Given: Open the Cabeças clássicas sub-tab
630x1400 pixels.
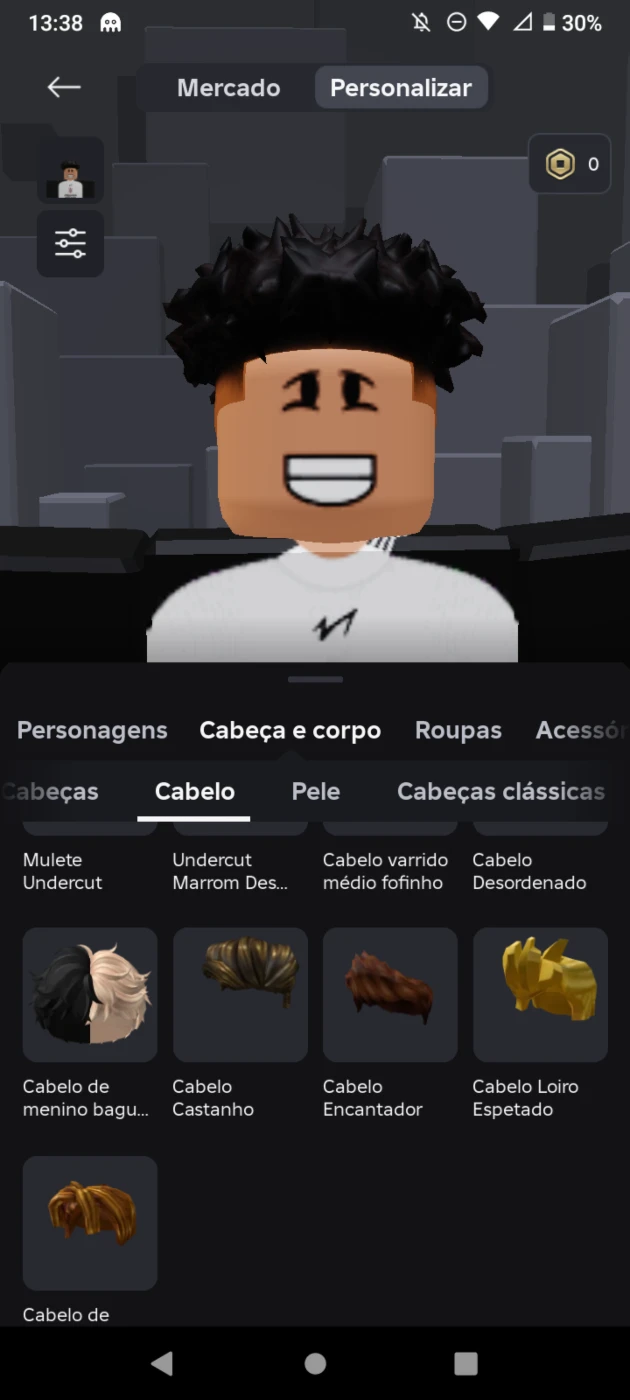Looking at the screenshot, I should click(x=501, y=791).
